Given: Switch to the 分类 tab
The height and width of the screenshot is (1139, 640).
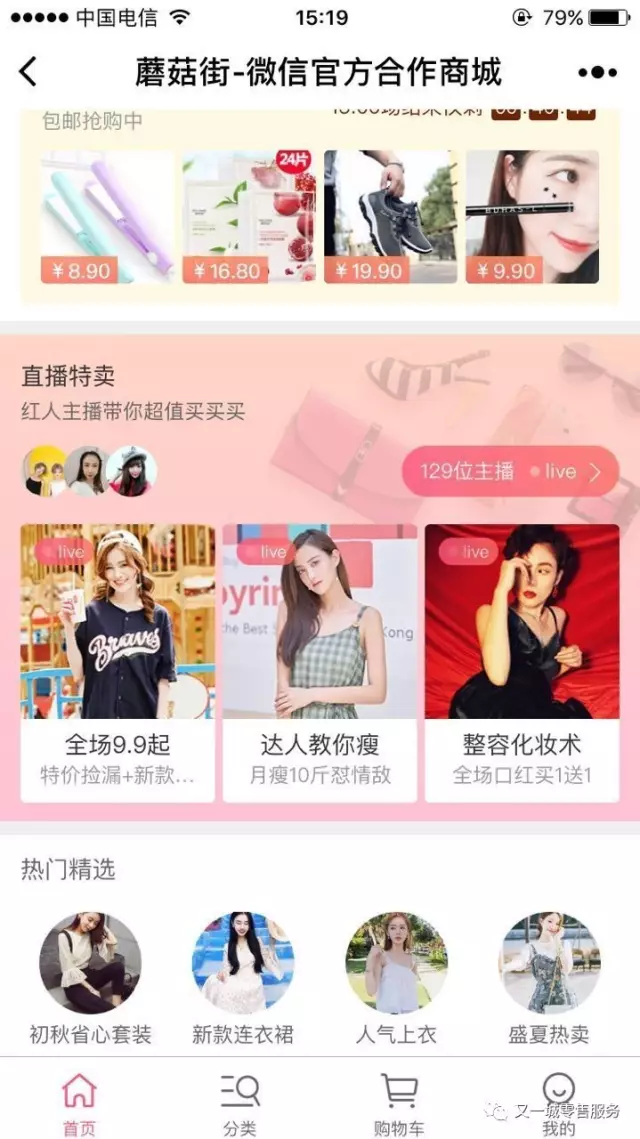Looking at the screenshot, I should [239, 1103].
